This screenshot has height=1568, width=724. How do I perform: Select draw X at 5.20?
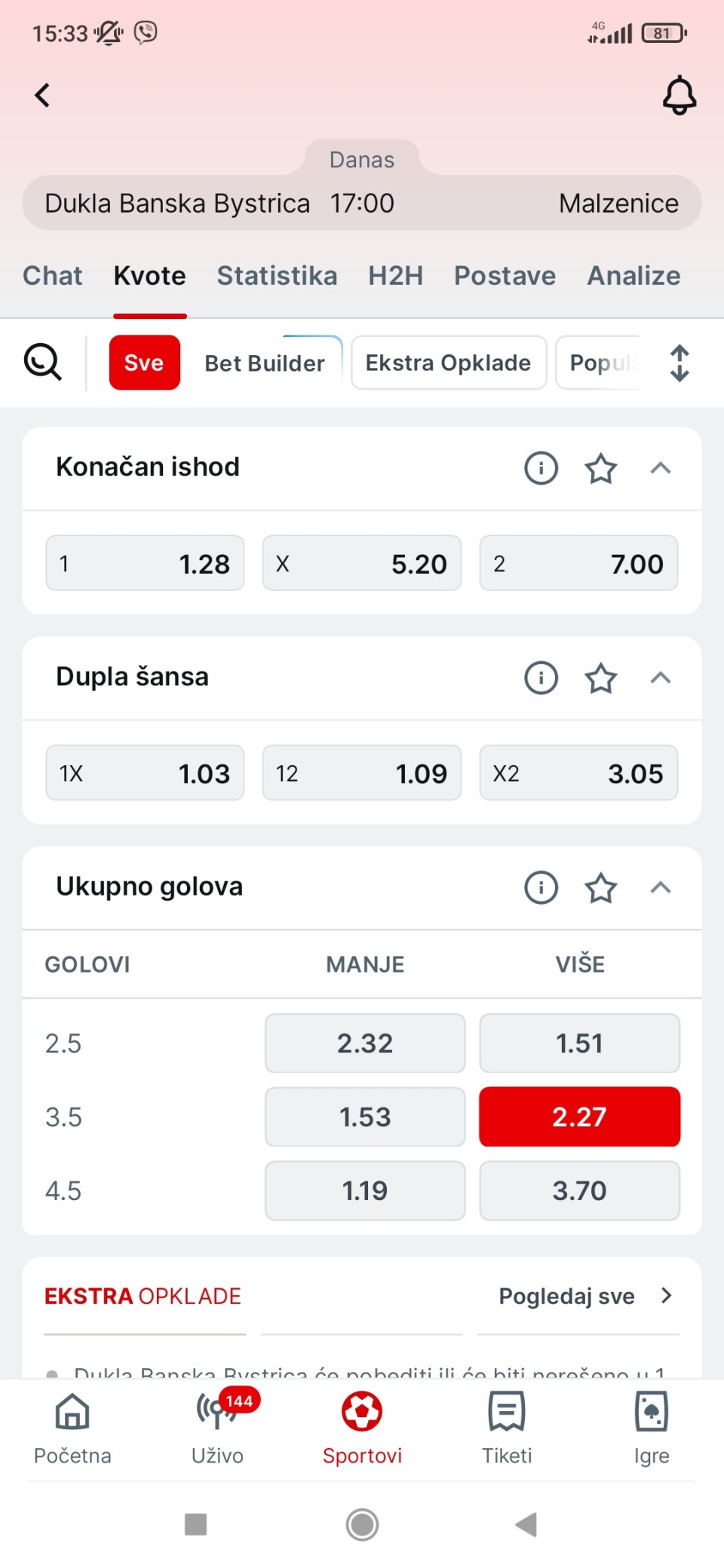pos(361,563)
